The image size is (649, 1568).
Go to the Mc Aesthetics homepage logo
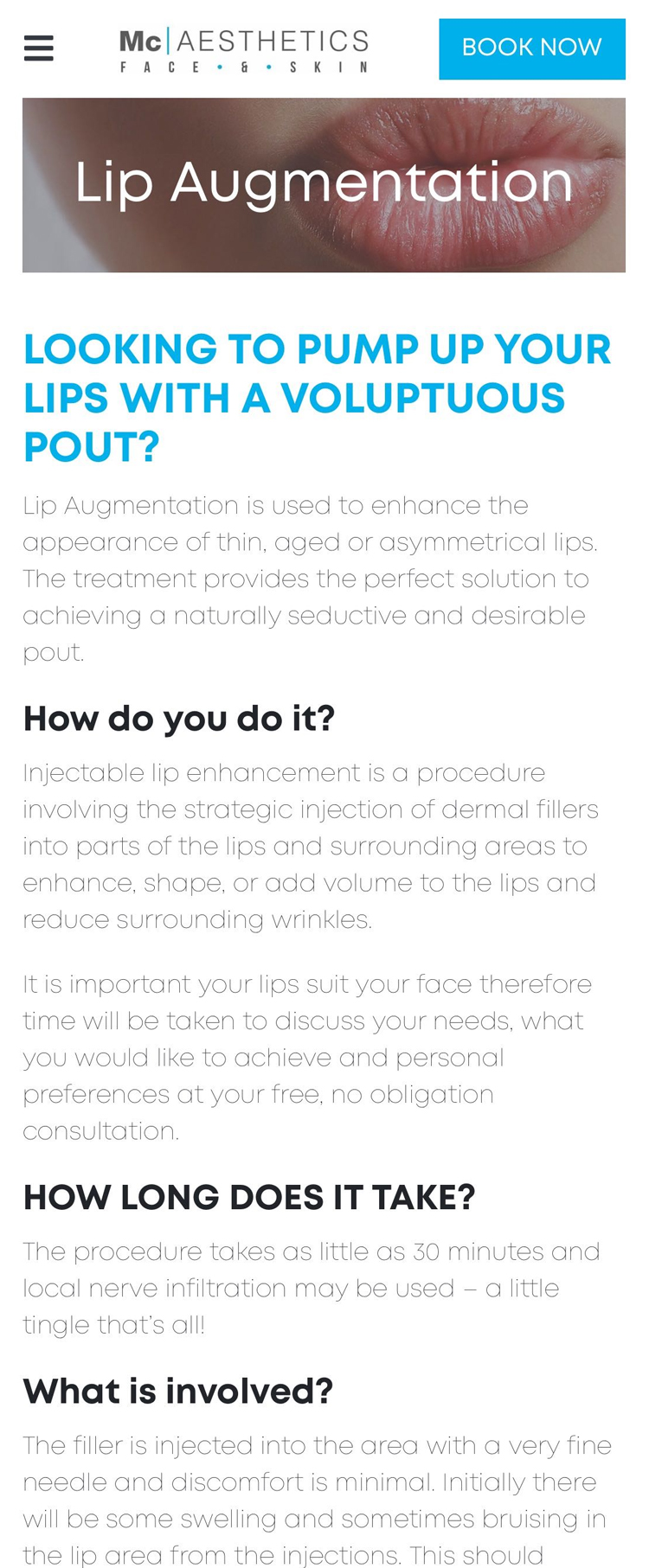pyautogui.click(x=244, y=50)
